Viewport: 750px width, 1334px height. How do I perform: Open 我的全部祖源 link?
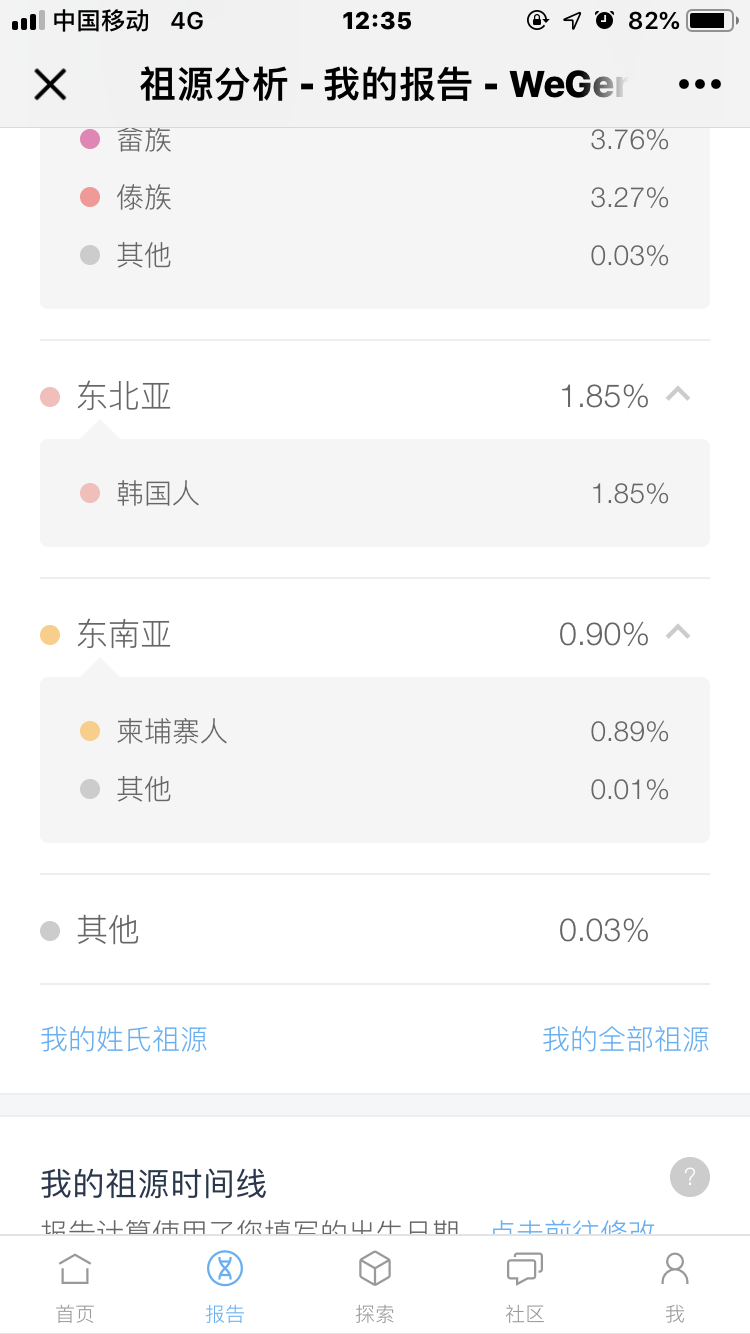pos(626,1039)
